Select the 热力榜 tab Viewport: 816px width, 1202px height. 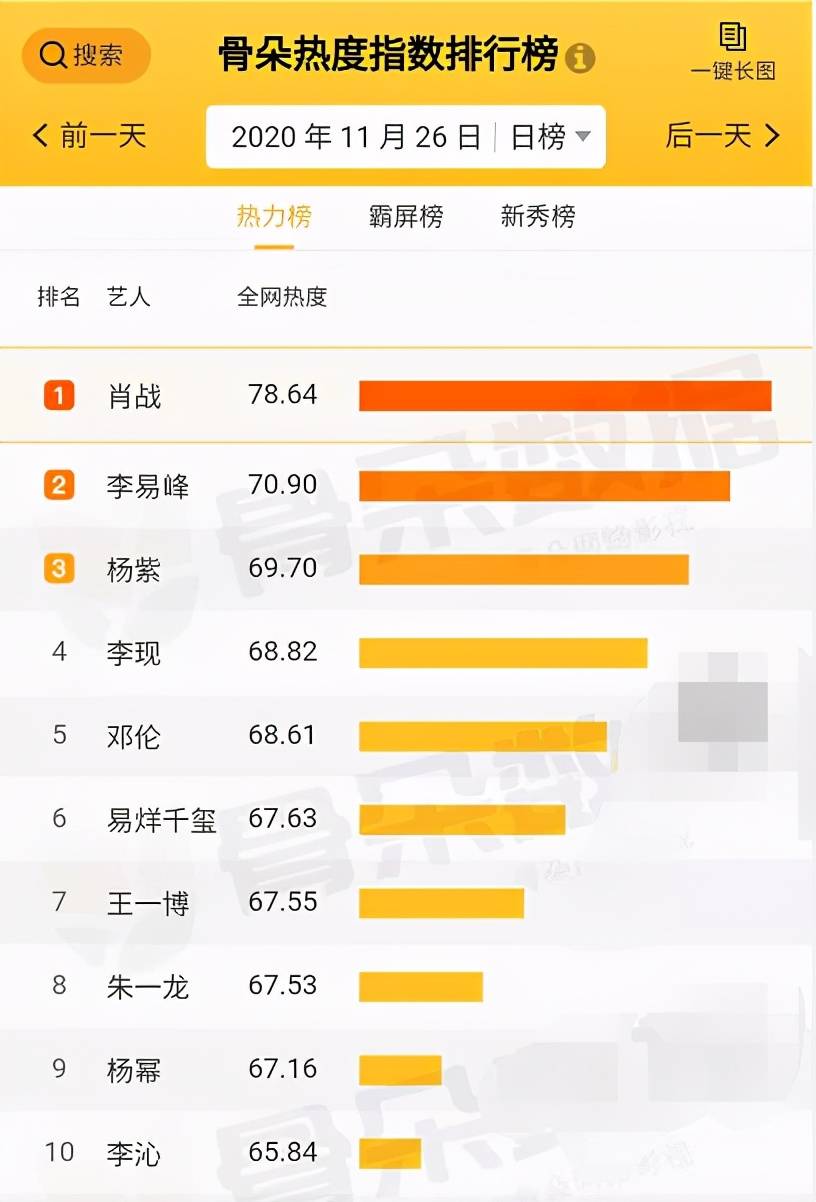click(x=273, y=216)
